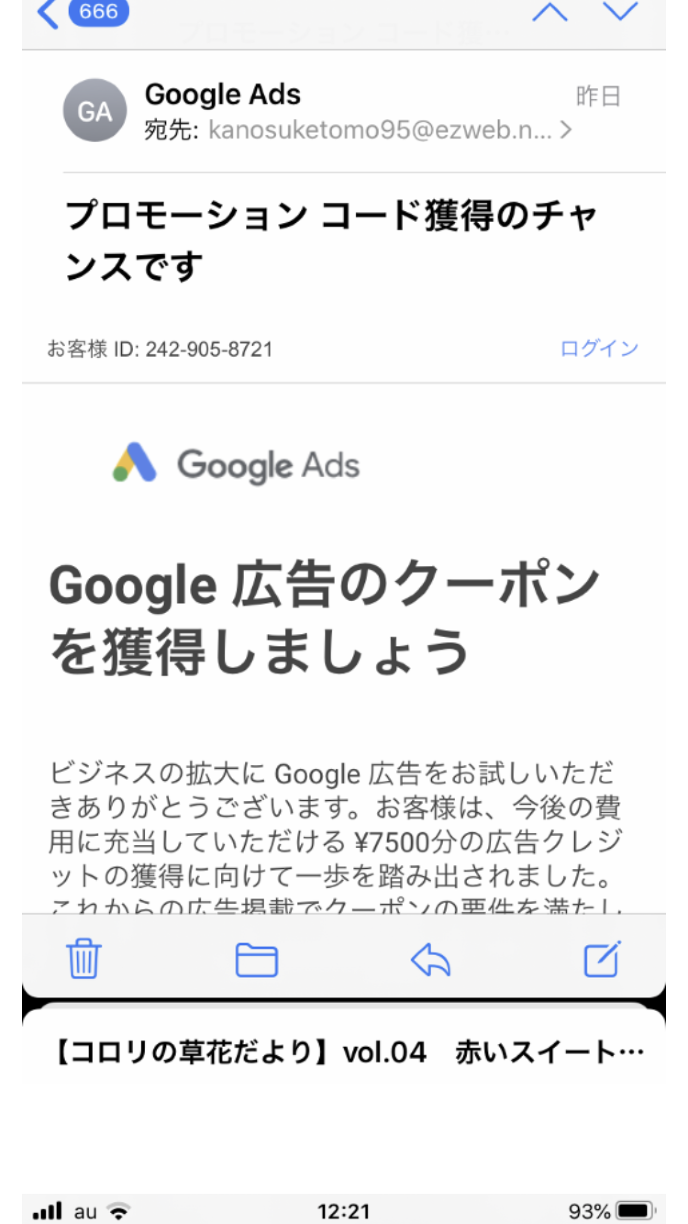The image size is (688, 1224).
Task: Reply to the Google Ads email
Action: click(x=430, y=959)
